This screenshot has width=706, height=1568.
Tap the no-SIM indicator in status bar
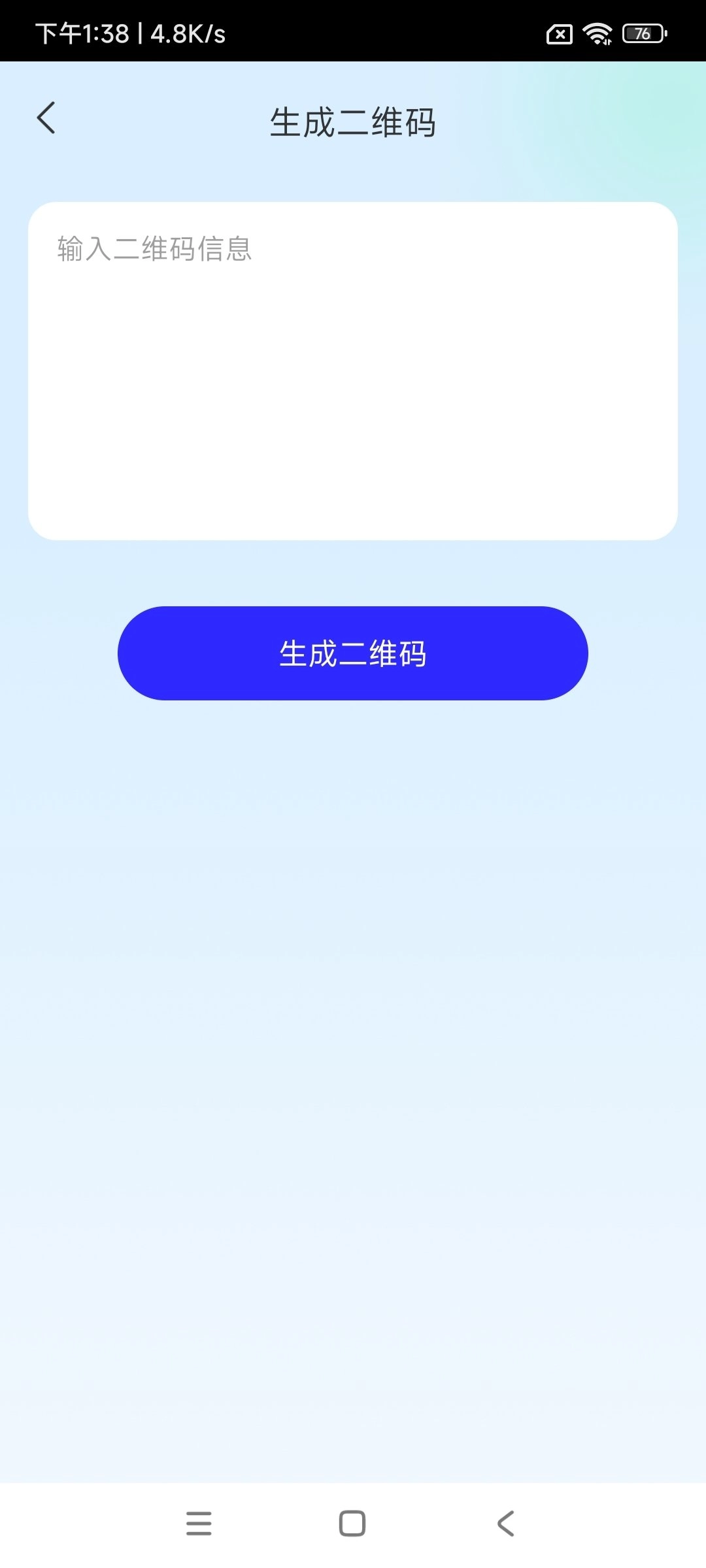[560, 35]
